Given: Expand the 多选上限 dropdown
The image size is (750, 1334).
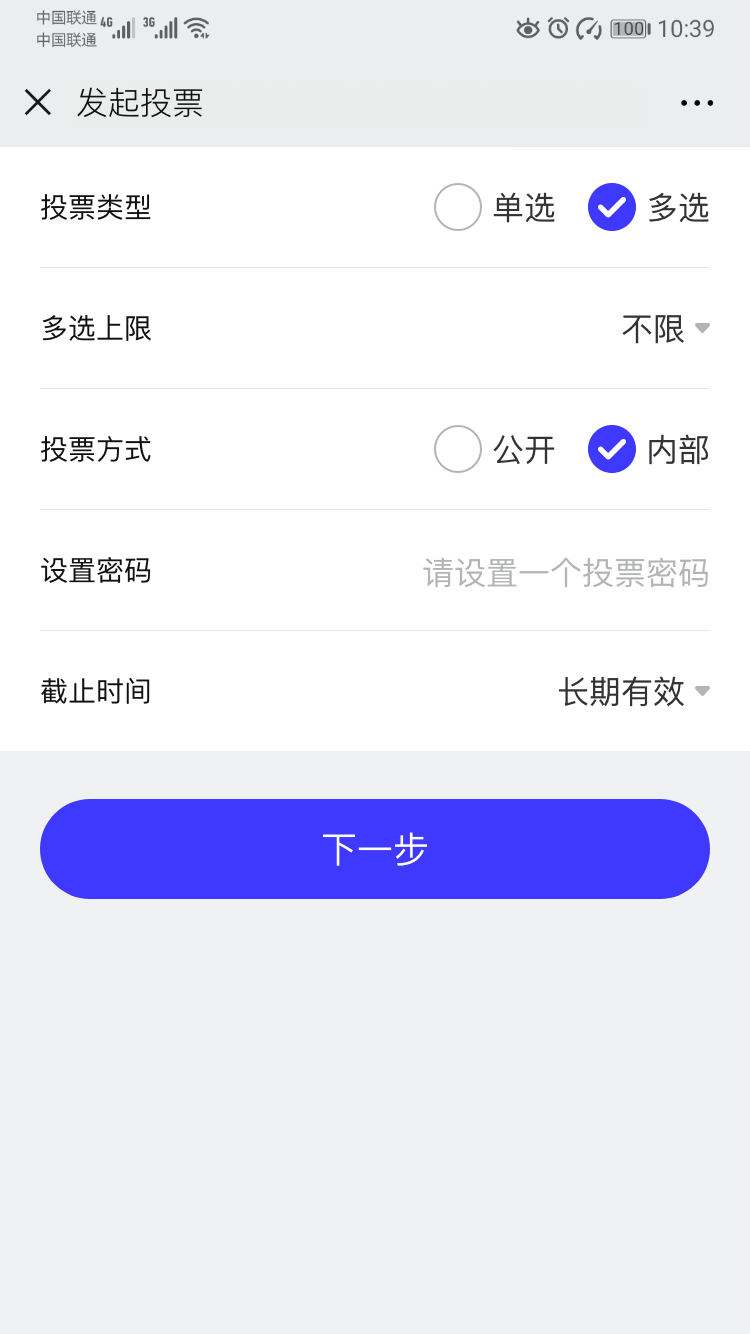Looking at the screenshot, I should (x=666, y=328).
